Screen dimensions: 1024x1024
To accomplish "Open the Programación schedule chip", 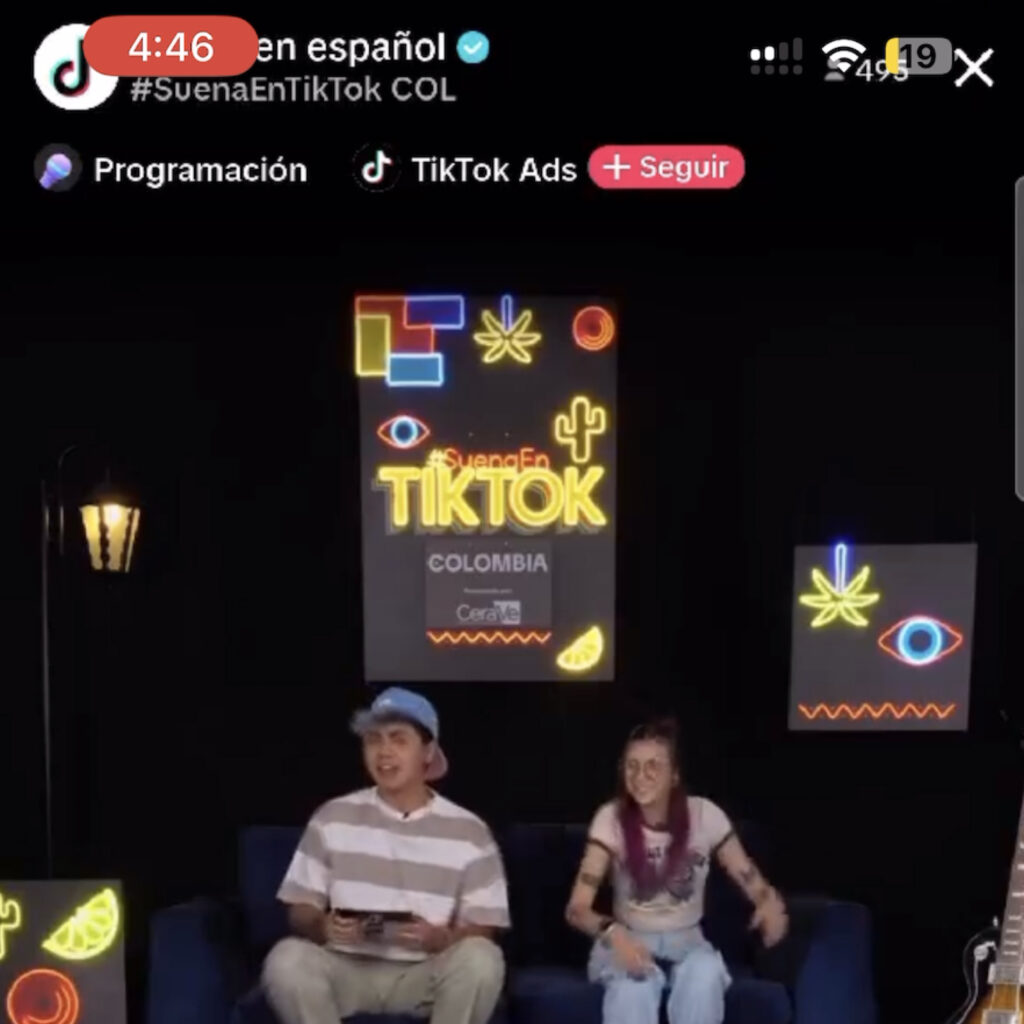I will pos(171,170).
